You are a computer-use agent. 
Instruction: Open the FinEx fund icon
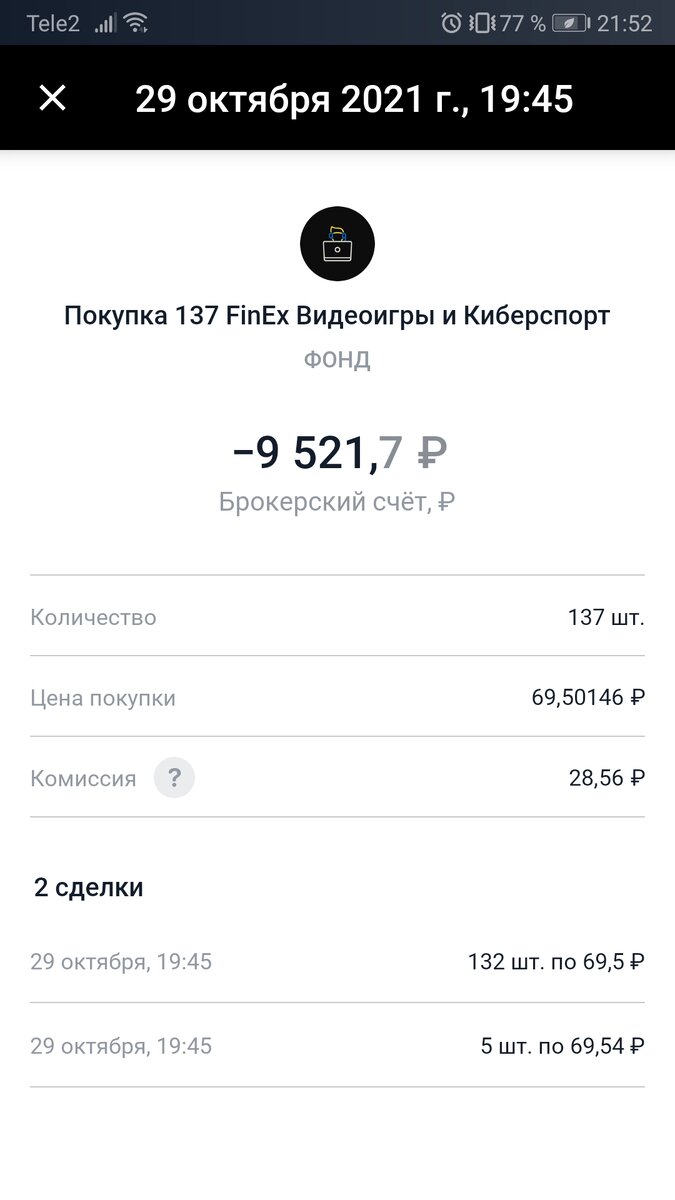click(337, 244)
